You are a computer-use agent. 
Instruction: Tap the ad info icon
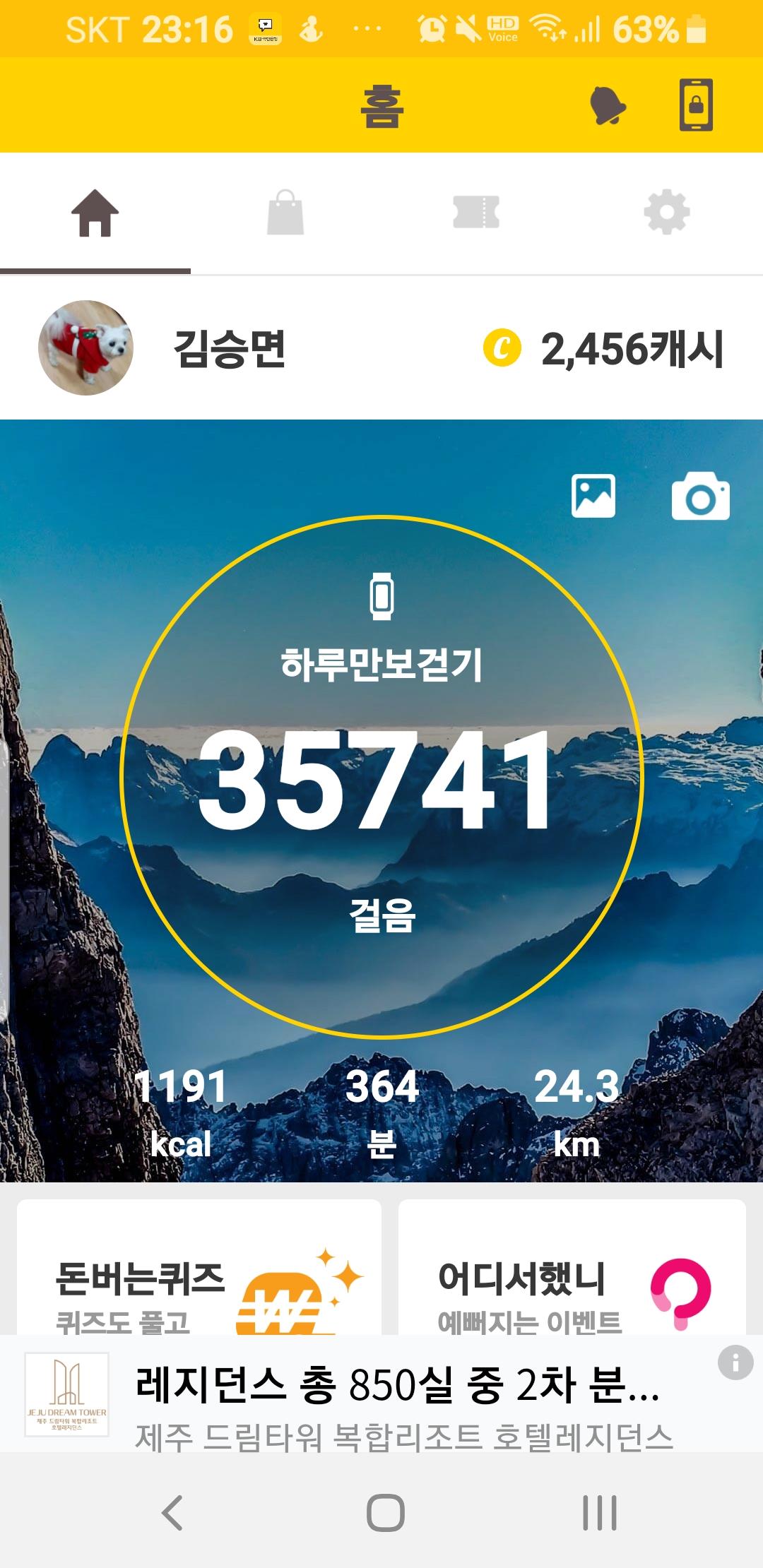(x=735, y=1362)
